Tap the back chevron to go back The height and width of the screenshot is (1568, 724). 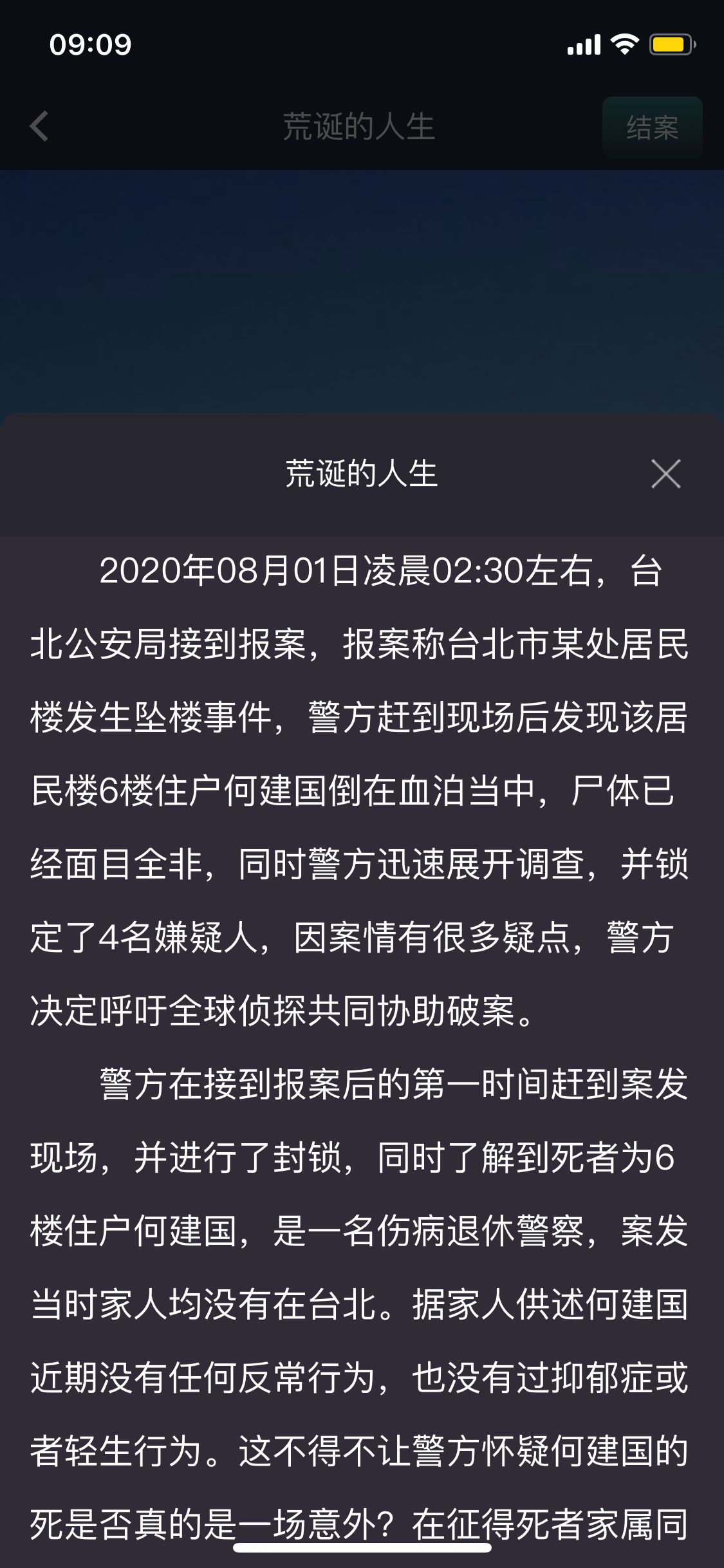(x=40, y=126)
